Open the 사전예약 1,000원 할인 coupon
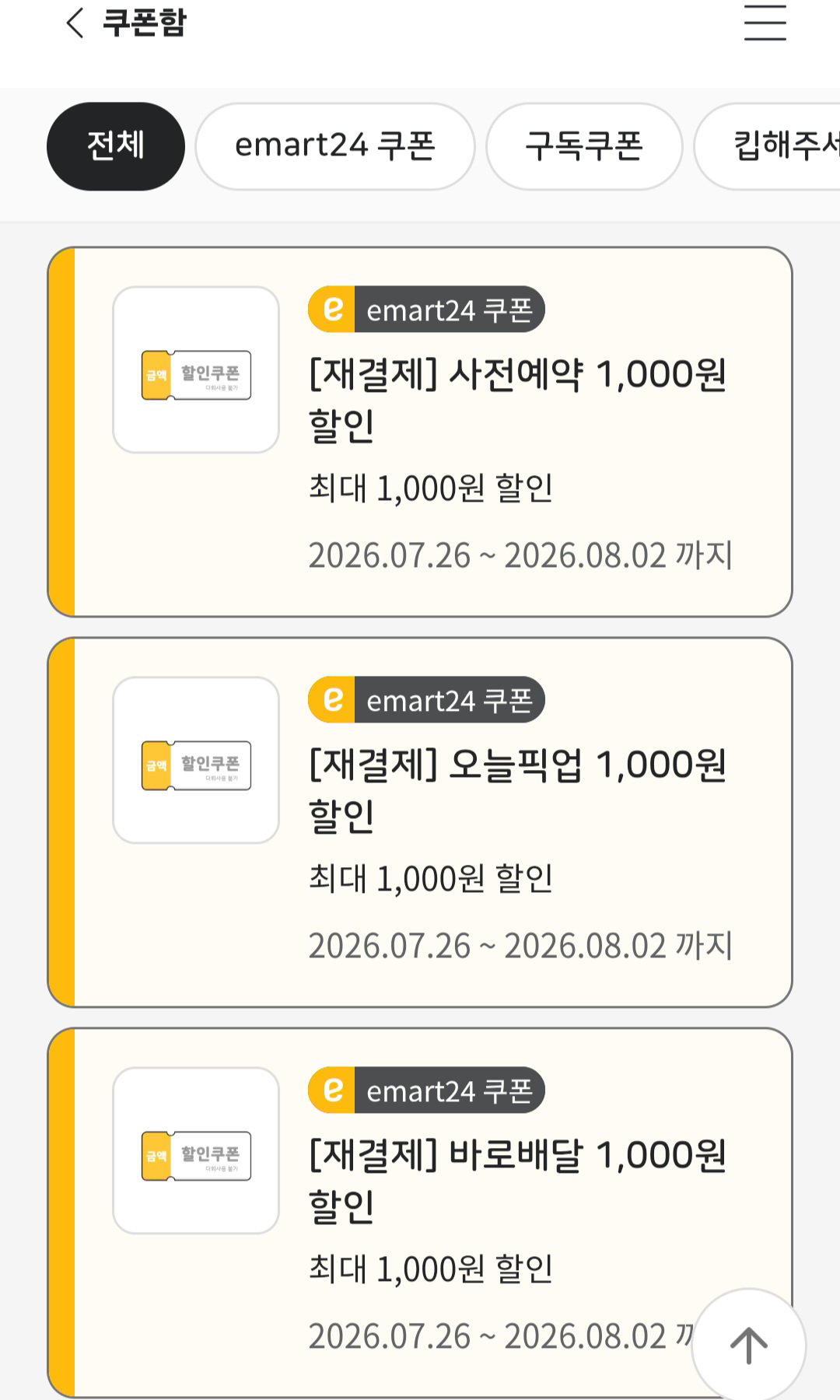Screen dimensions: 840x1400 [420, 432]
